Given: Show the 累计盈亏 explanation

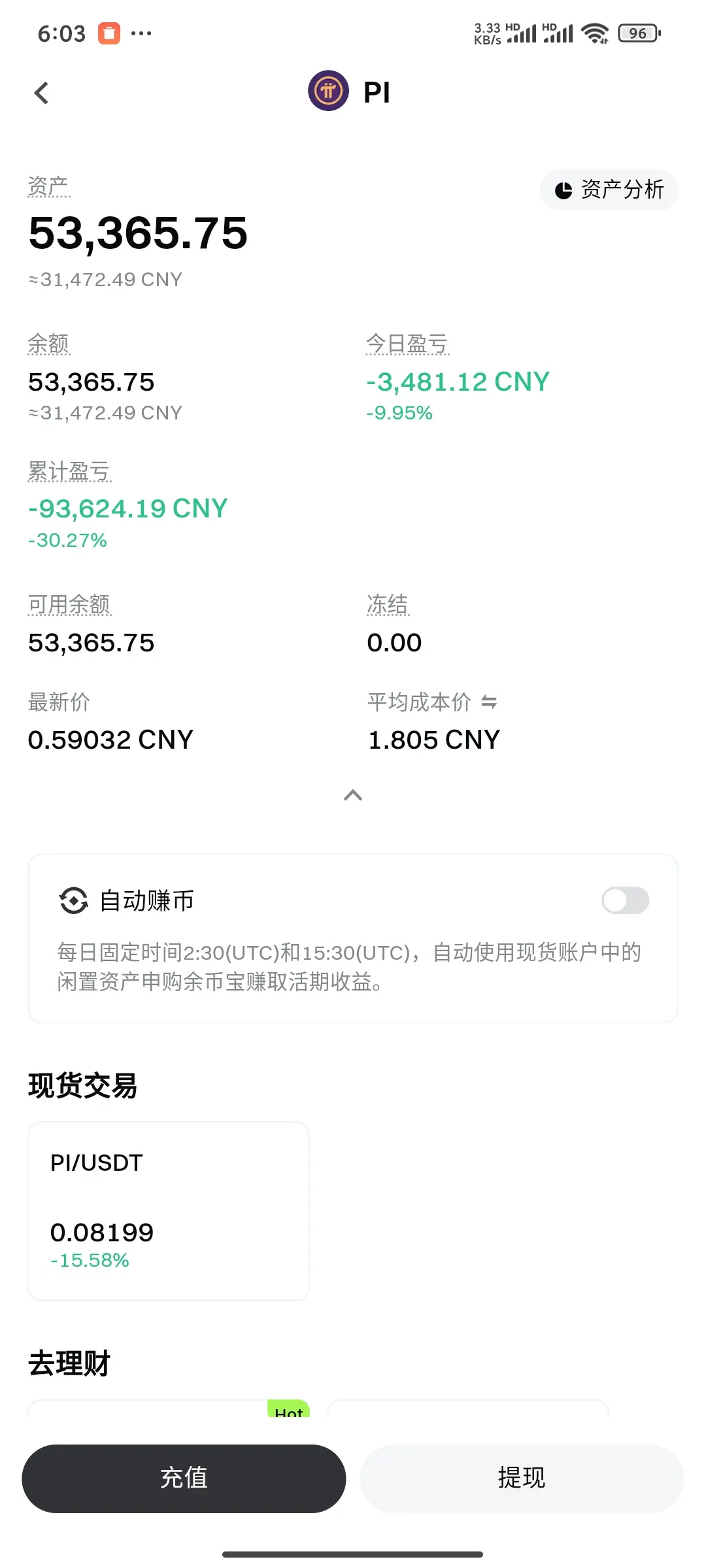Looking at the screenshot, I should 69,471.
